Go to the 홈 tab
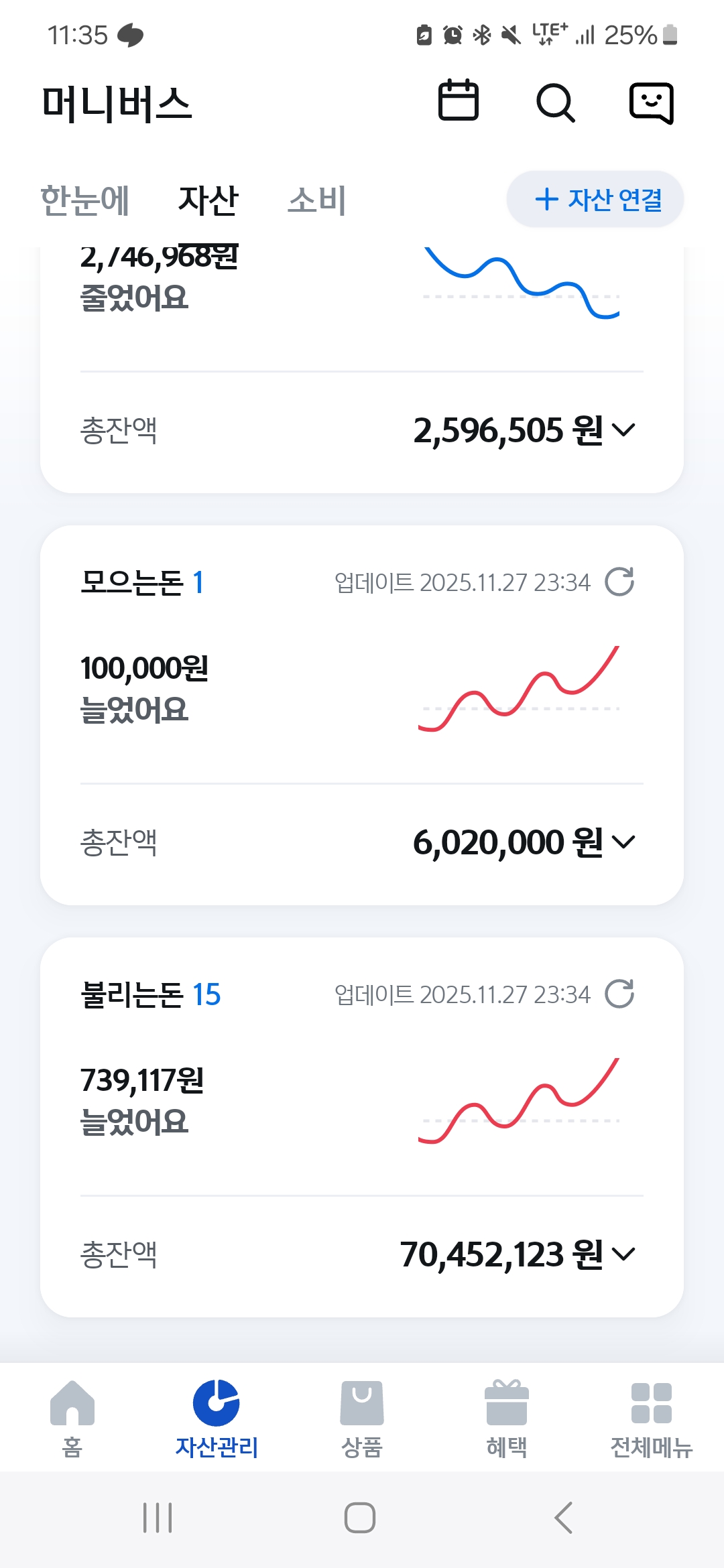724x1568 pixels. click(72, 1417)
